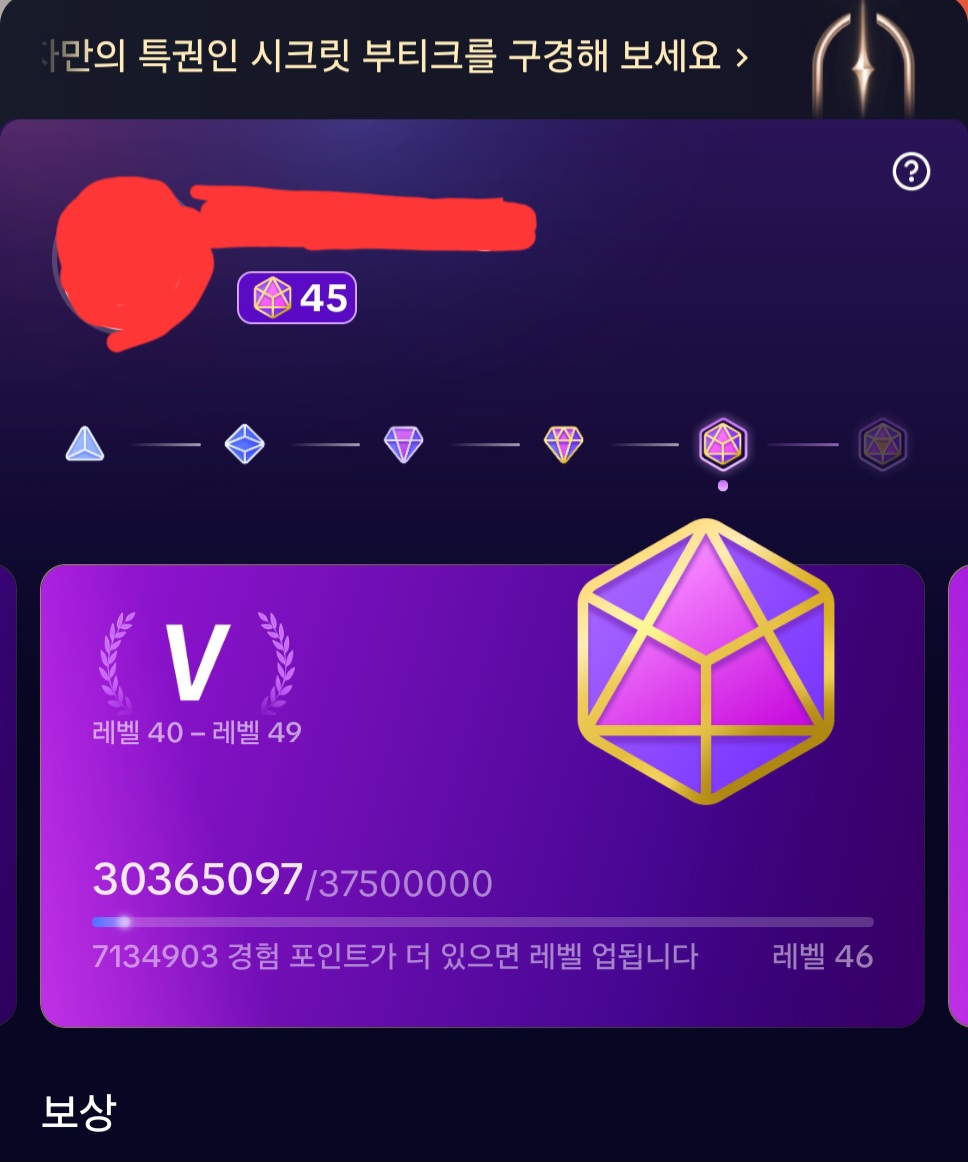Open the help question mark icon
The image size is (968, 1162).
click(910, 172)
